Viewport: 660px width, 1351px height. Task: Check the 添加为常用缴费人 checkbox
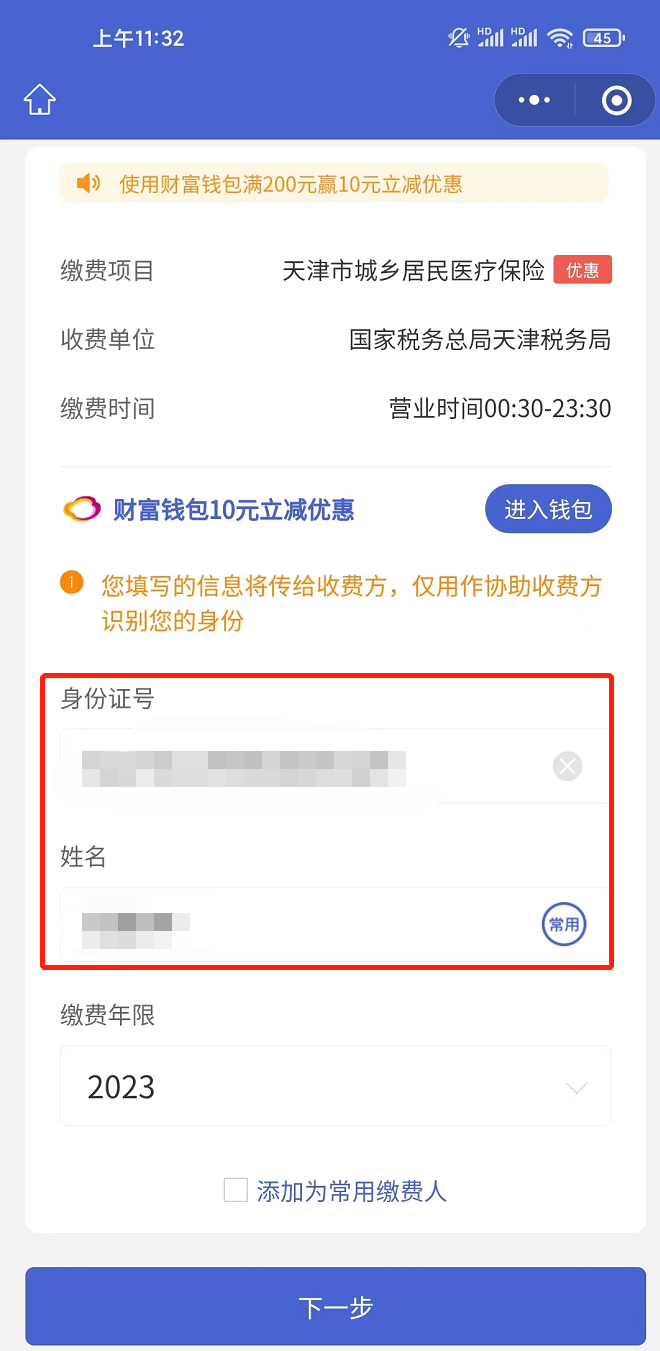point(236,1191)
